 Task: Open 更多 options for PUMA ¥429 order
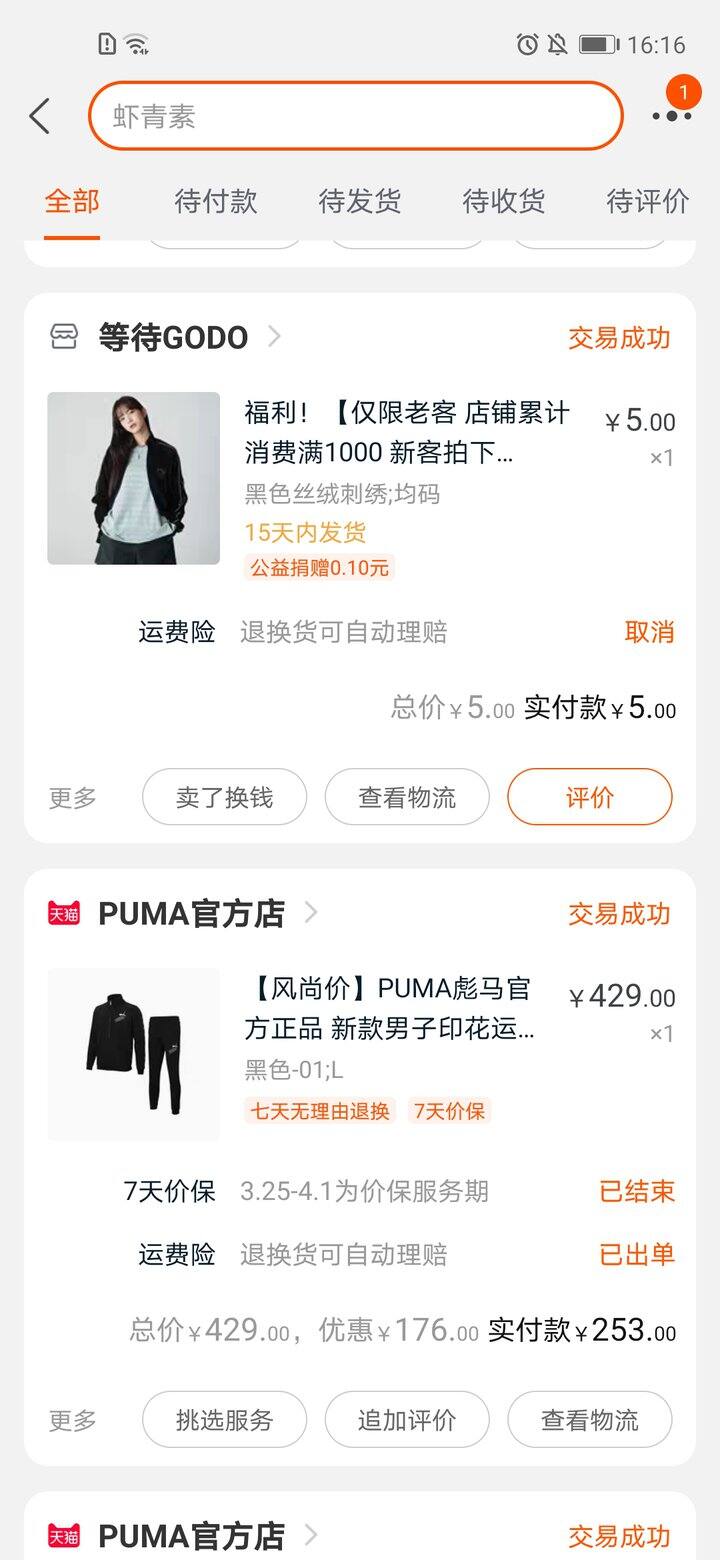point(73,1421)
